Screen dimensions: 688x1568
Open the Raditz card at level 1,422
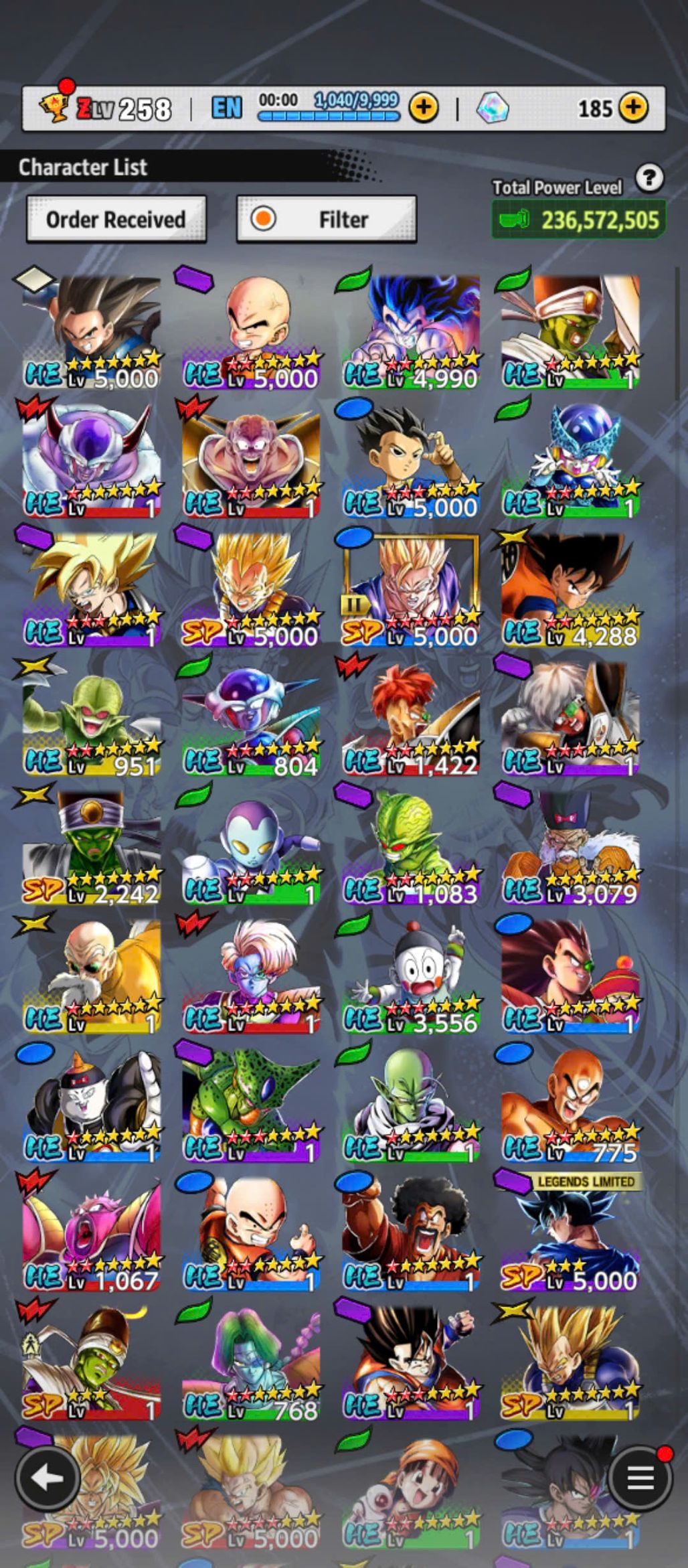click(410, 719)
